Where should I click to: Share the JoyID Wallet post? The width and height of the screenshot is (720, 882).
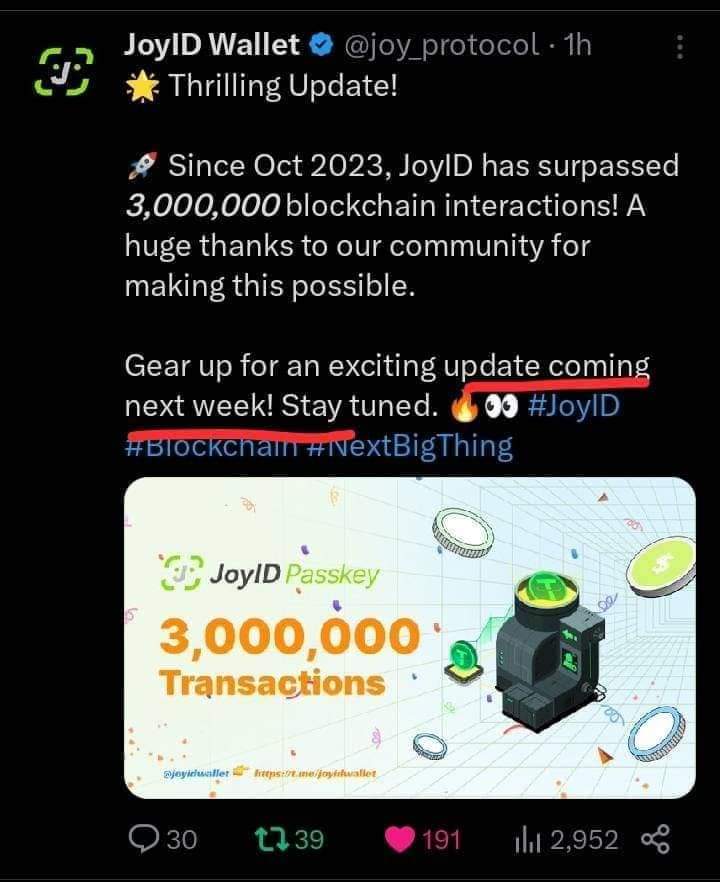coord(655,838)
